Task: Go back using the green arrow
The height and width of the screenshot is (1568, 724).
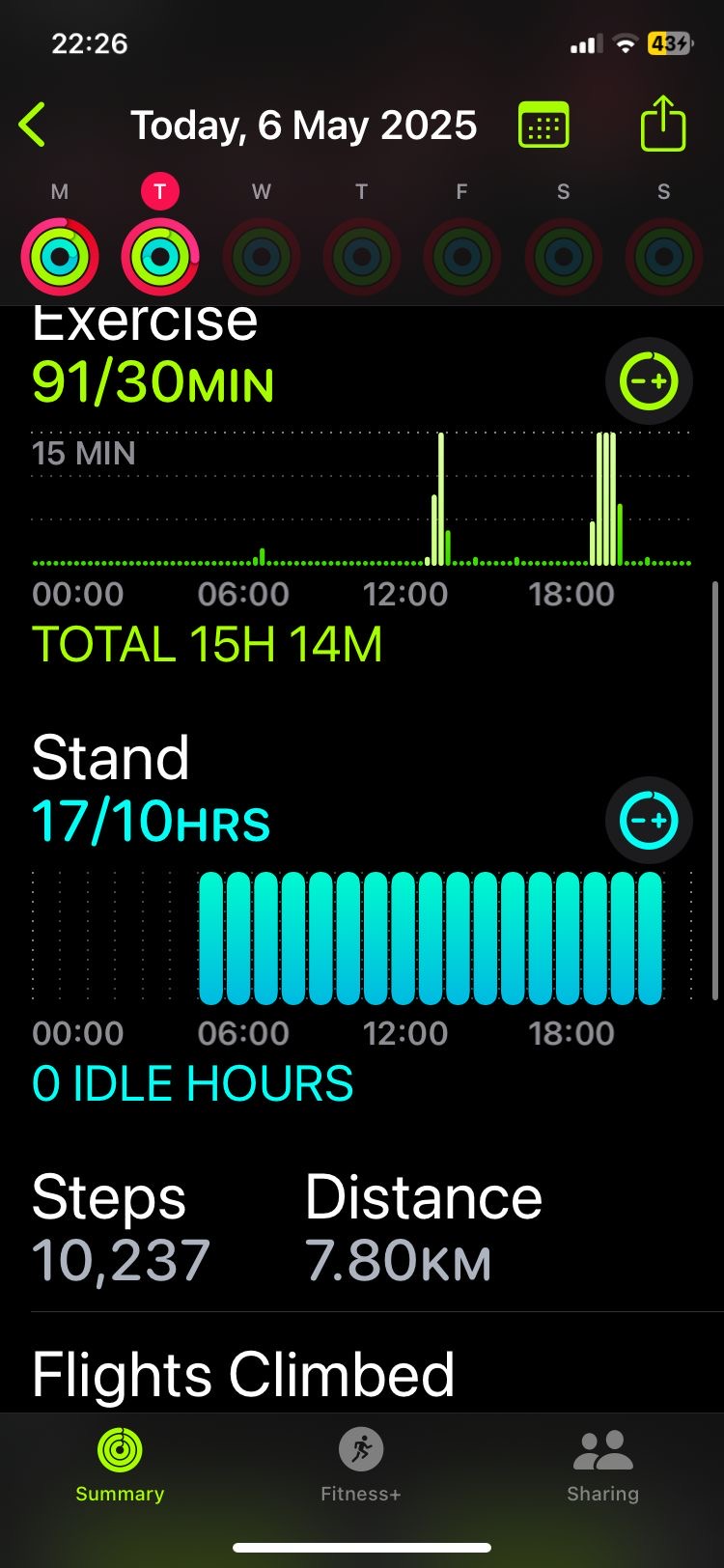Action: 32,126
